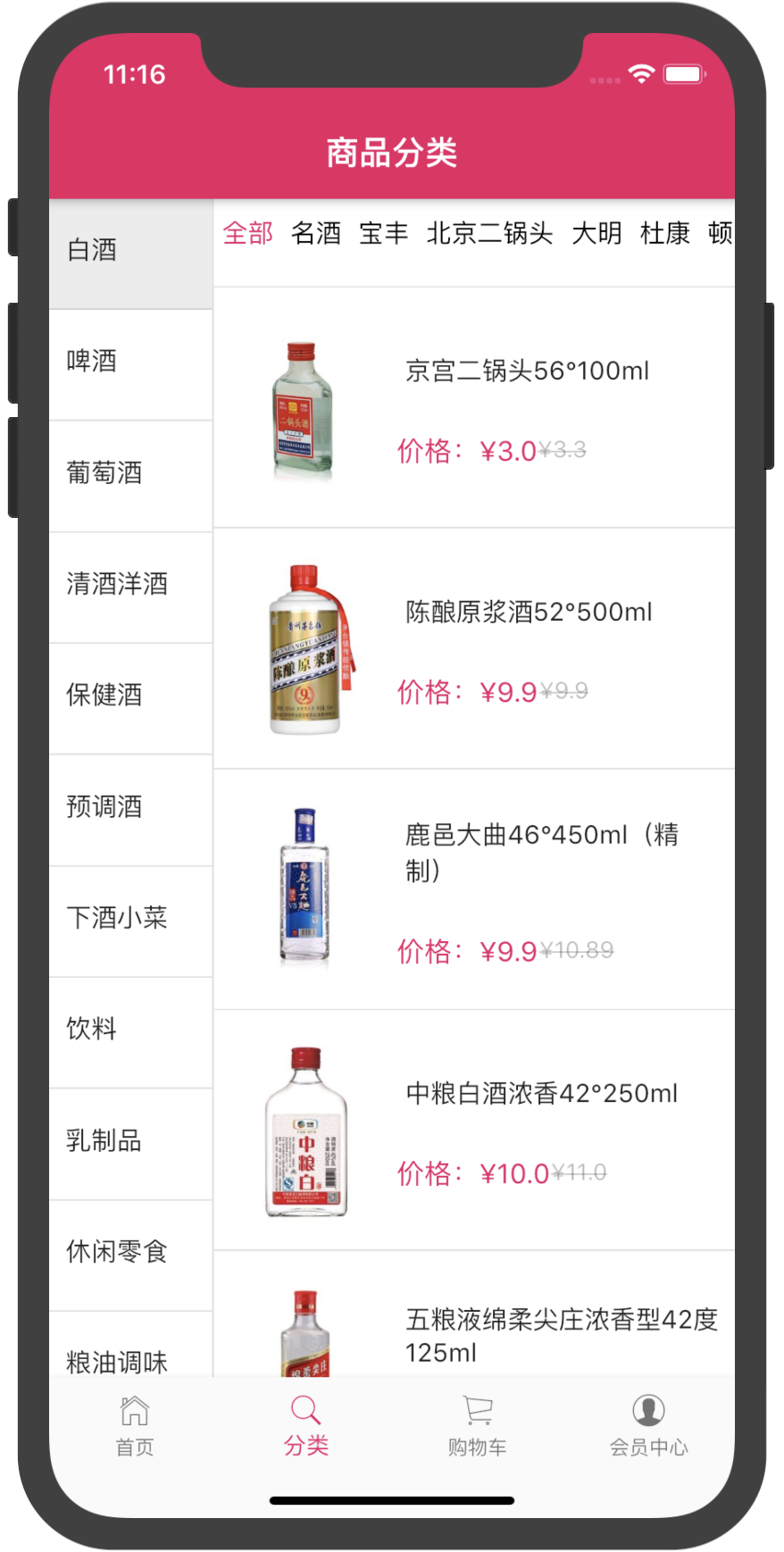Show 大明 brand products

click(x=596, y=234)
